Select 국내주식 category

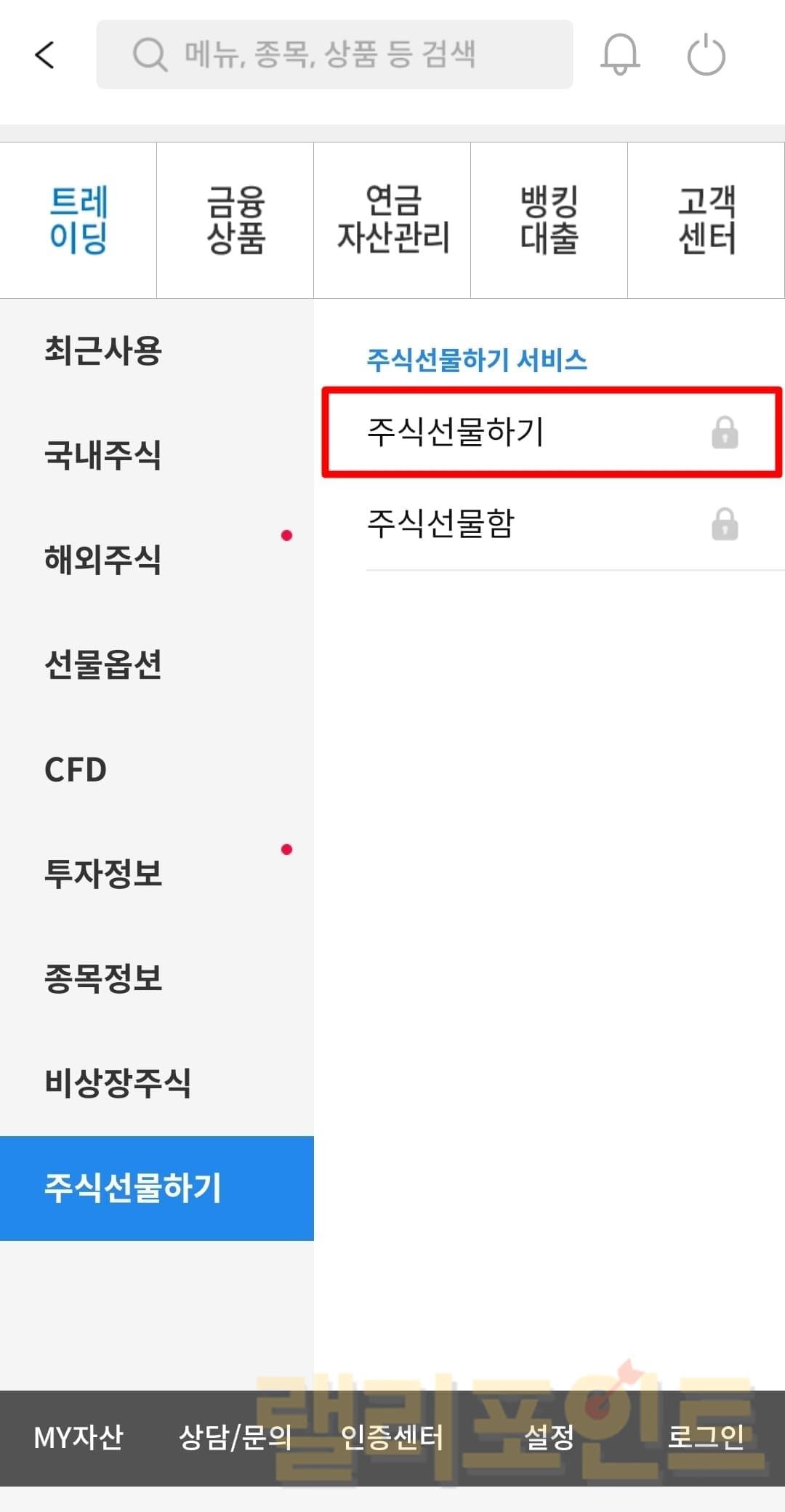(103, 455)
